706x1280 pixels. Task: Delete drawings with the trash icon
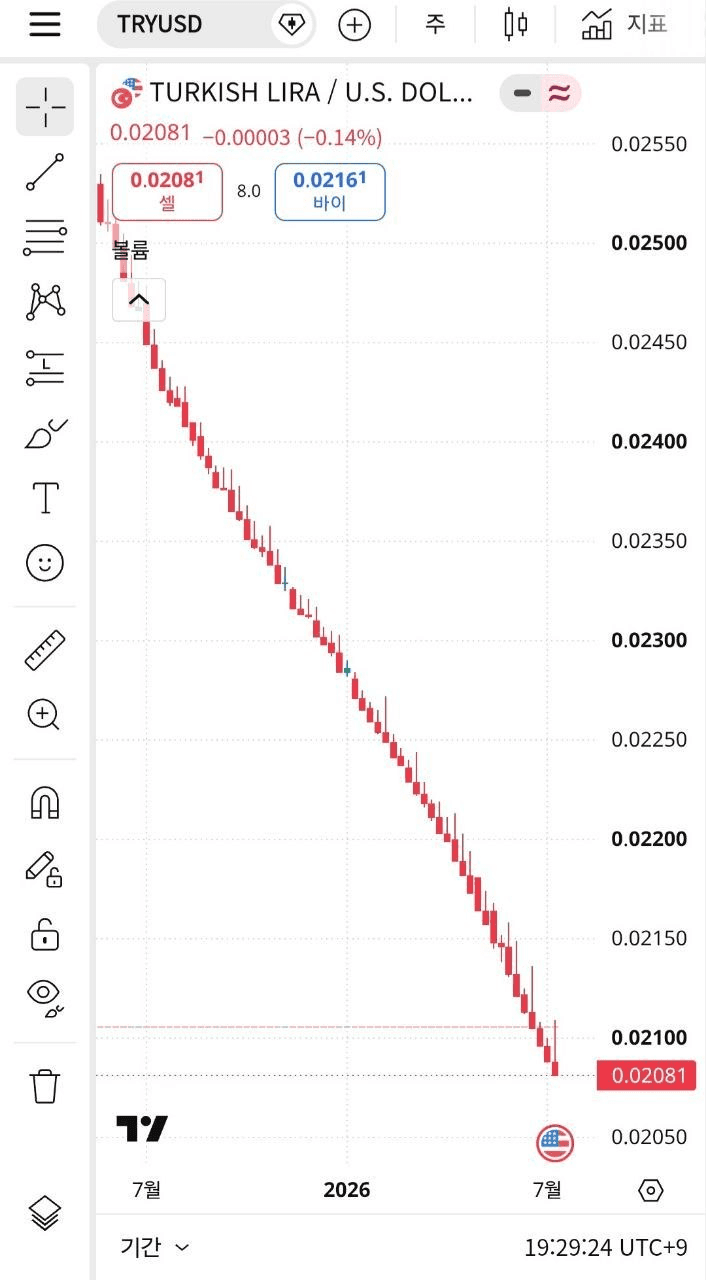pyautogui.click(x=45, y=1085)
